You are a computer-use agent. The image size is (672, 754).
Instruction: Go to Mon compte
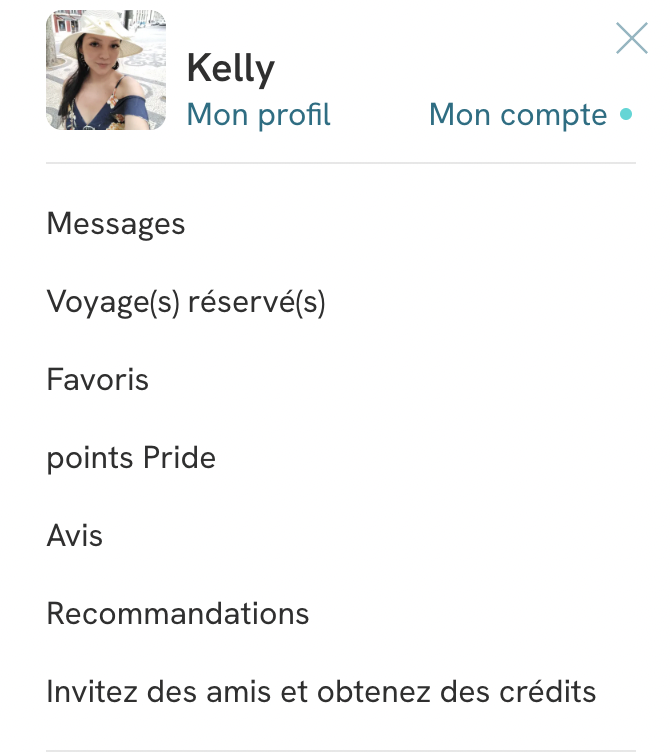(518, 115)
